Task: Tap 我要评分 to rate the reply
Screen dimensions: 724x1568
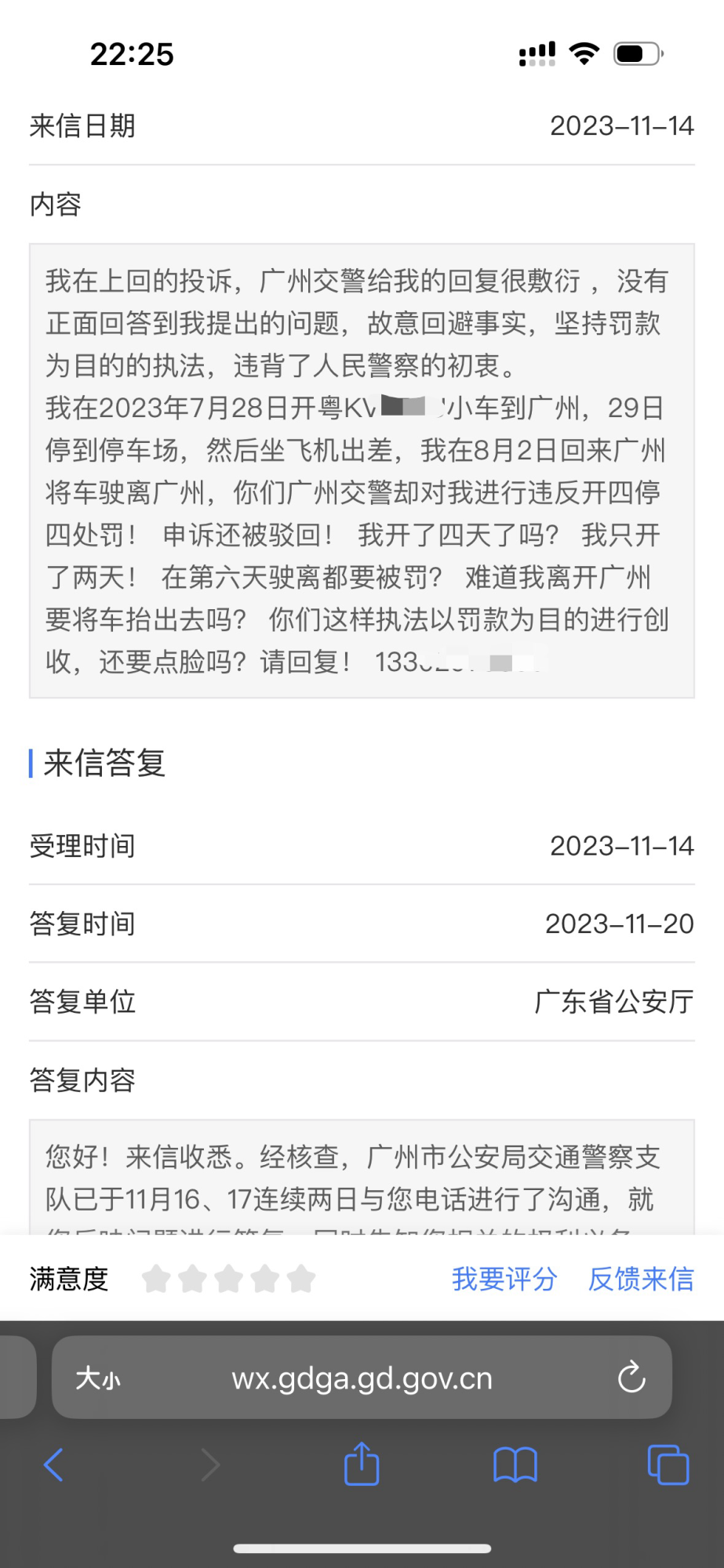Action: [x=504, y=1279]
